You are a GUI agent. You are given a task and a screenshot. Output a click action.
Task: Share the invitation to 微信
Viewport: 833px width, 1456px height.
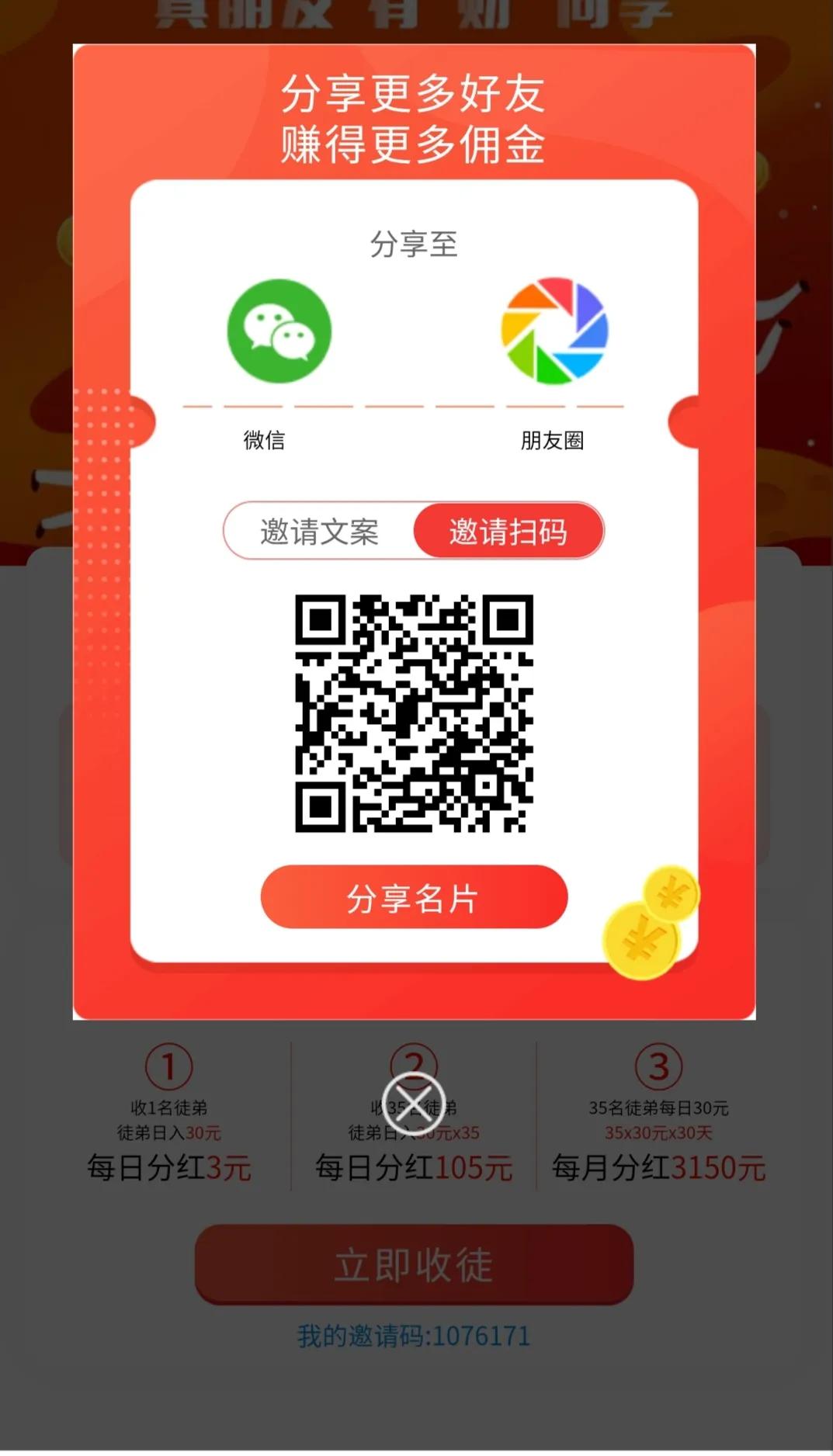(x=279, y=331)
